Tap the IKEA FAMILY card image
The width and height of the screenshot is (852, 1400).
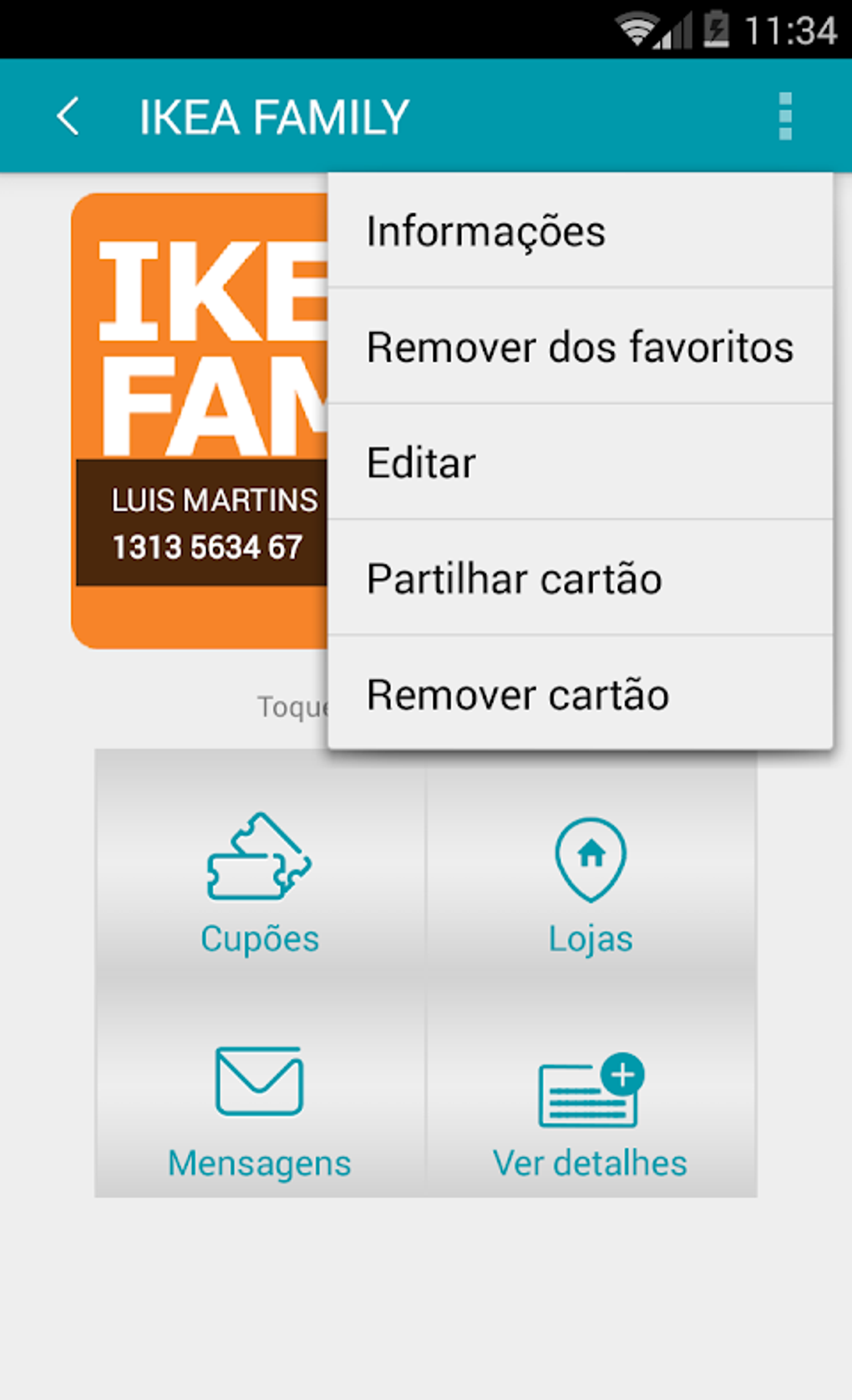(x=200, y=417)
